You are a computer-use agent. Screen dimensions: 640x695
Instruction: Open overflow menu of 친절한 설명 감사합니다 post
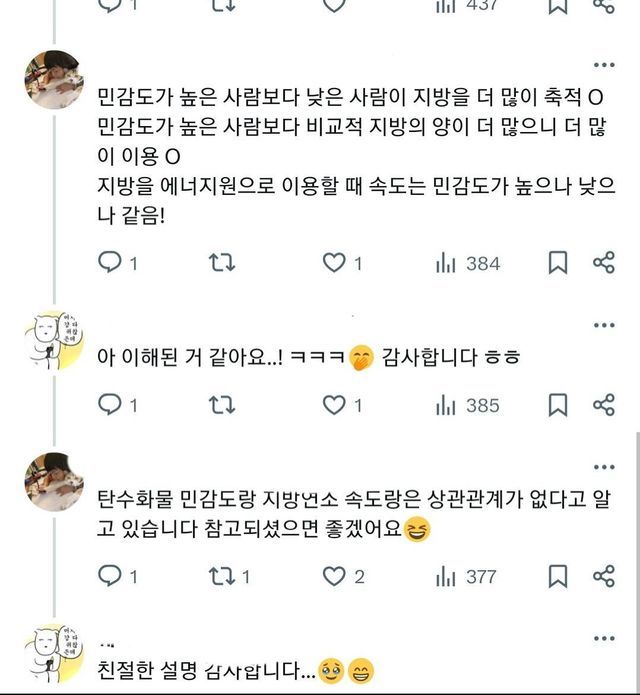[x=604, y=639]
